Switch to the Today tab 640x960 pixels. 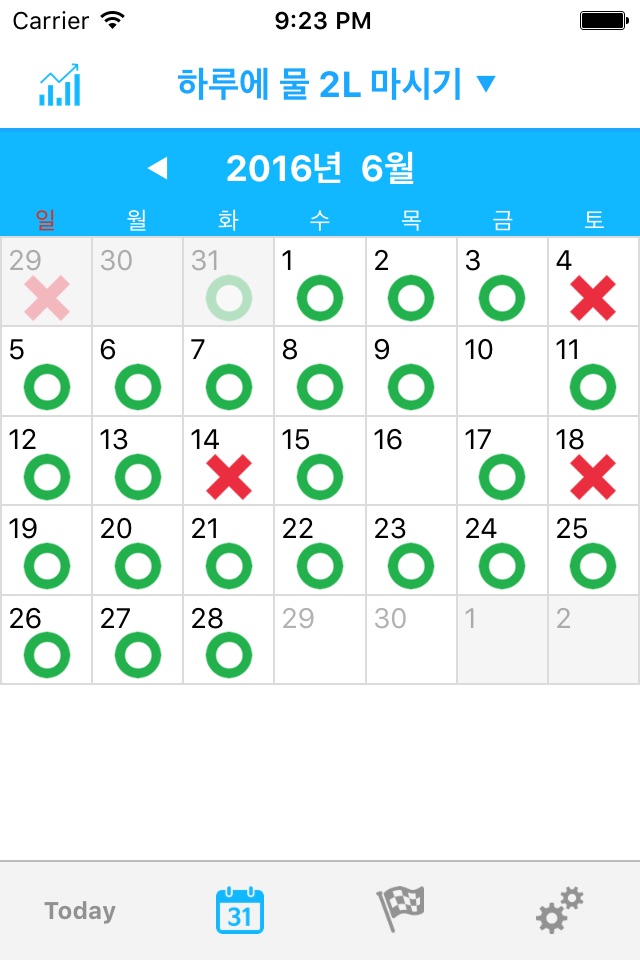pos(80,911)
